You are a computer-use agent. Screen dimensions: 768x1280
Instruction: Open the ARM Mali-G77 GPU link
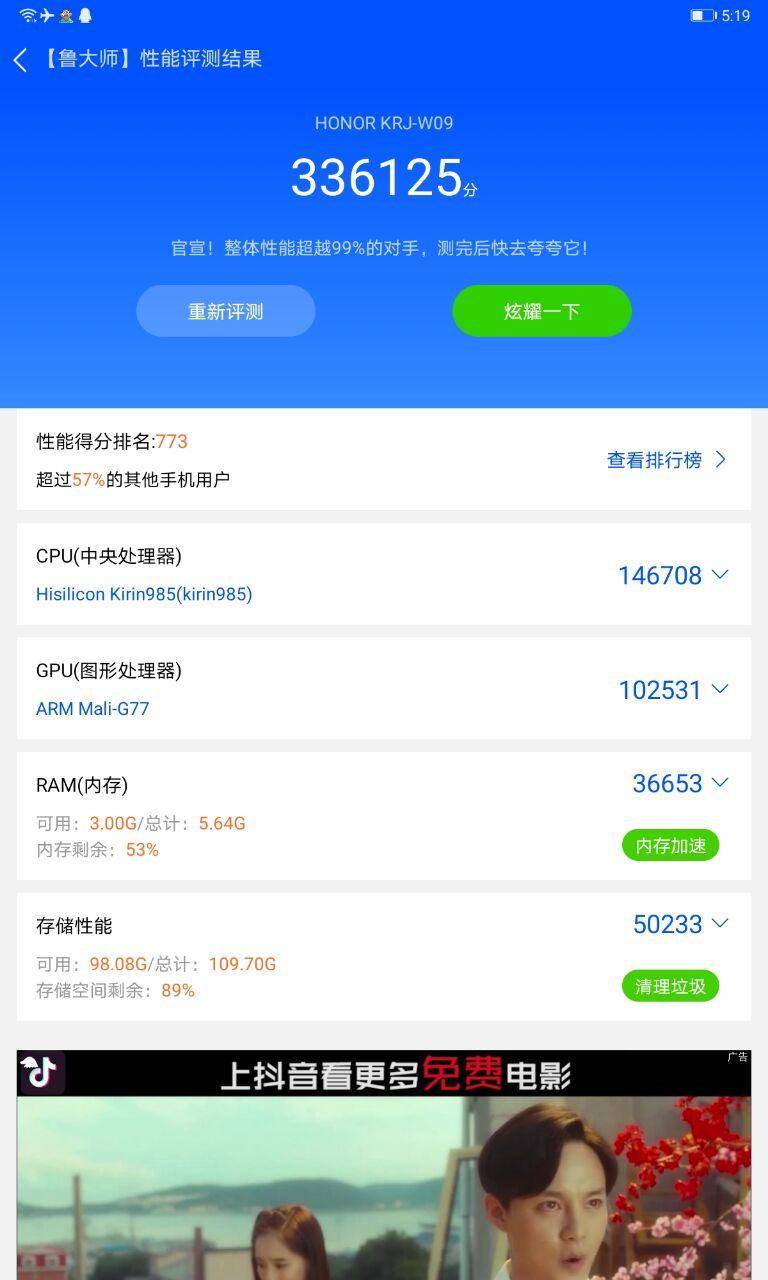point(92,708)
